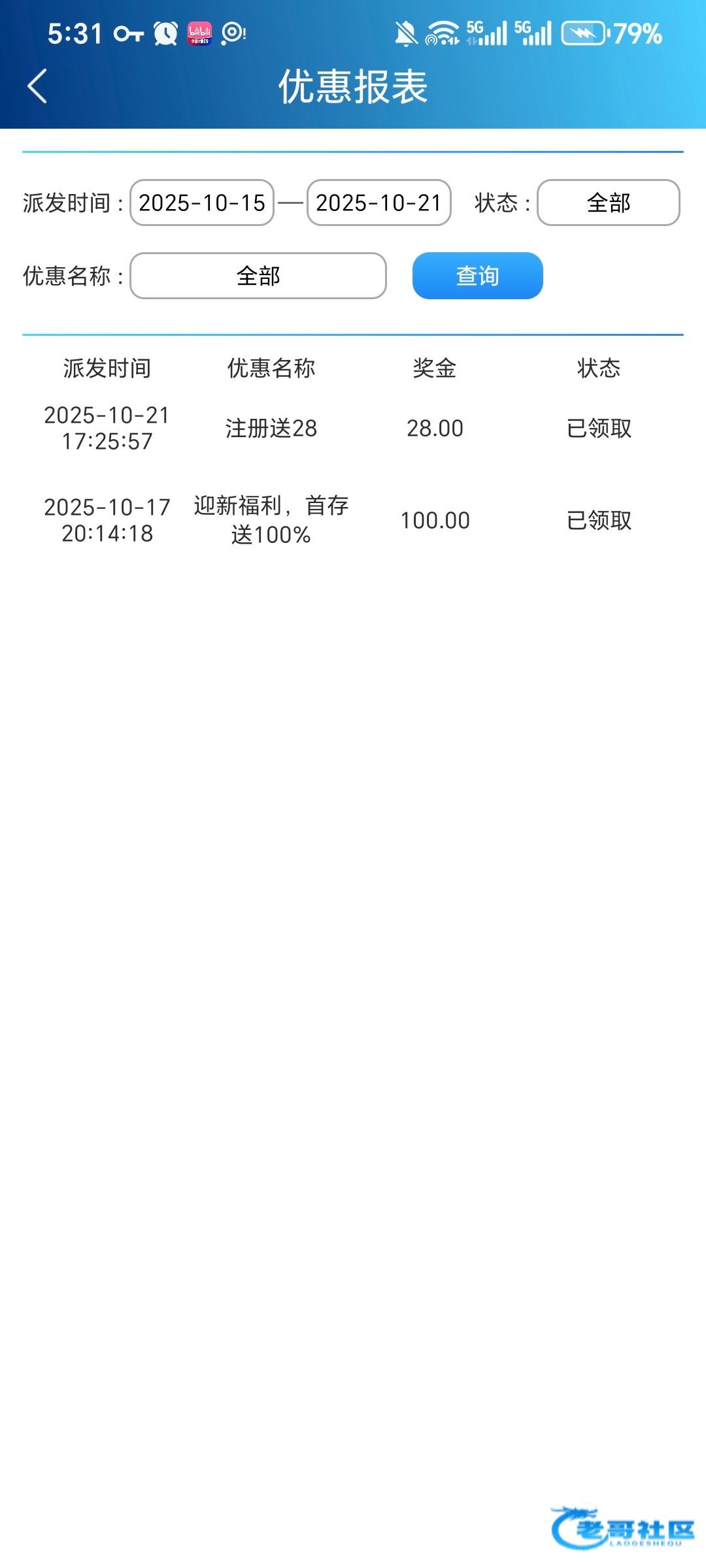The height and width of the screenshot is (1568, 706).
Task: Go back from 优惠报表 page
Action: pos(37,86)
